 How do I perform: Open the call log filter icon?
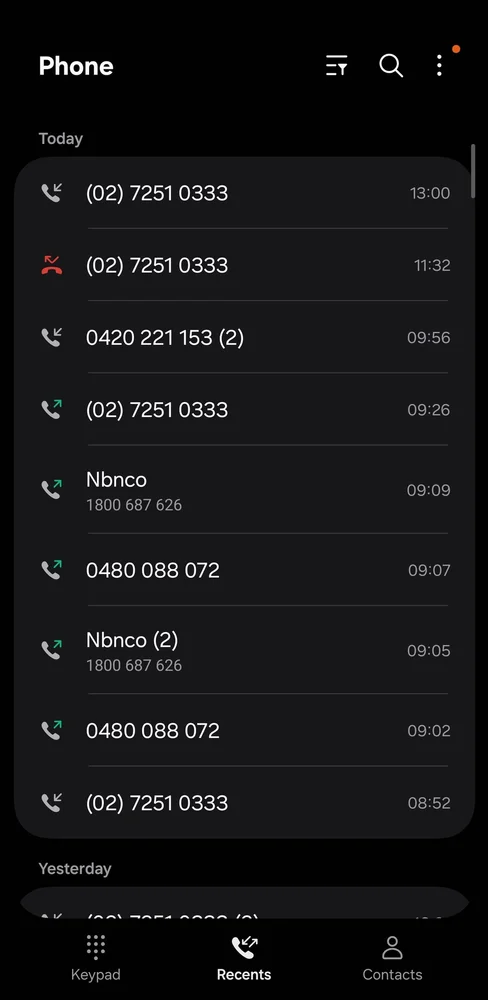(x=337, y=66)
